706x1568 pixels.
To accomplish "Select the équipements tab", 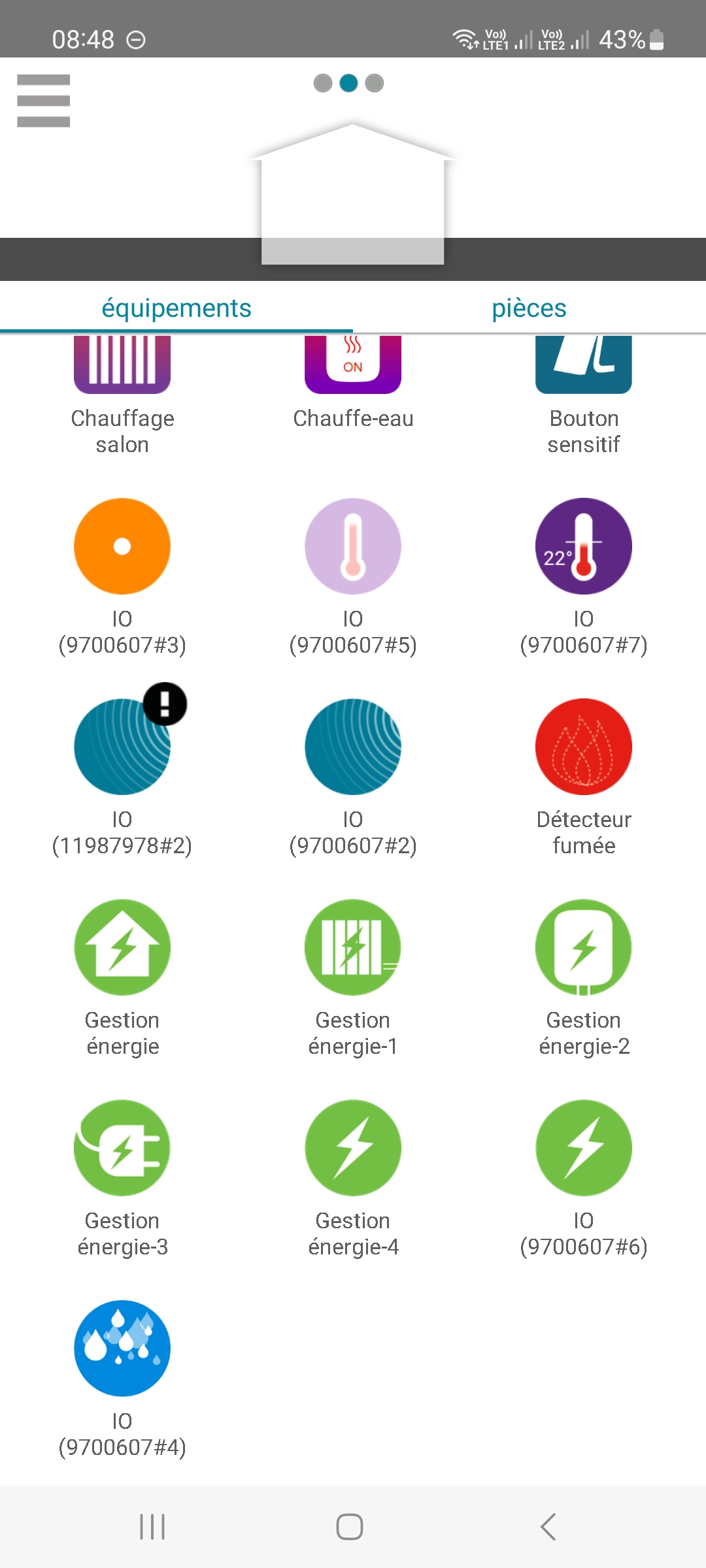I will click(x=176, y=308).
